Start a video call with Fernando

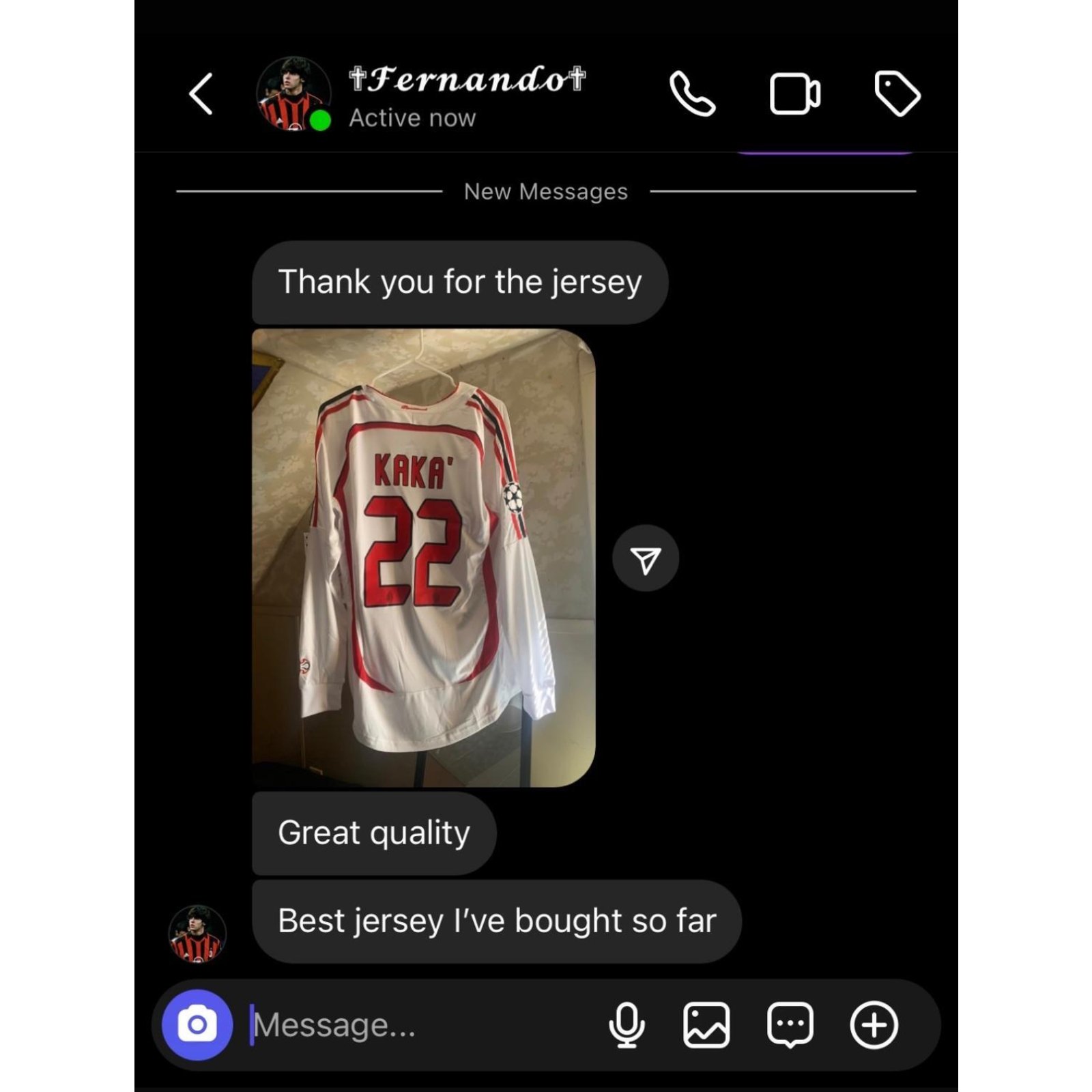(x=794, y=94)
